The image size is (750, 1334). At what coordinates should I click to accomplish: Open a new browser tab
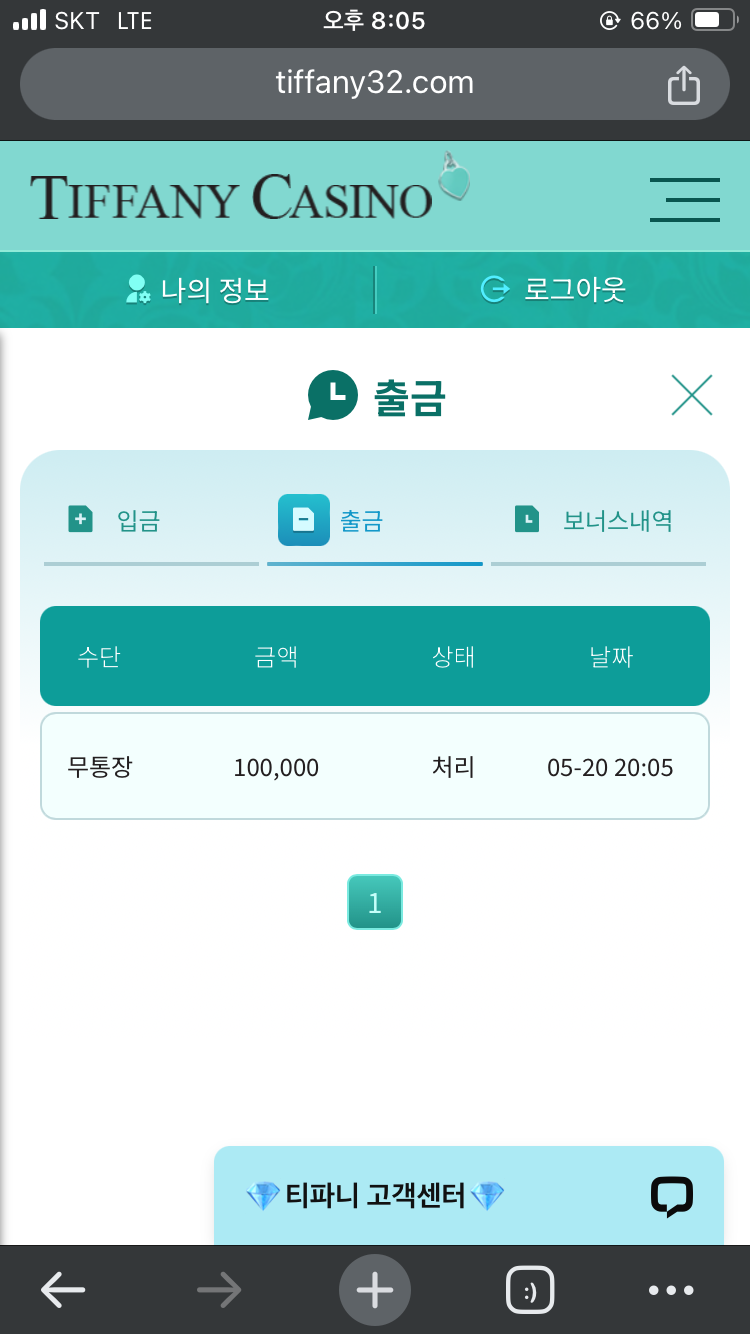click(375, 1290)
